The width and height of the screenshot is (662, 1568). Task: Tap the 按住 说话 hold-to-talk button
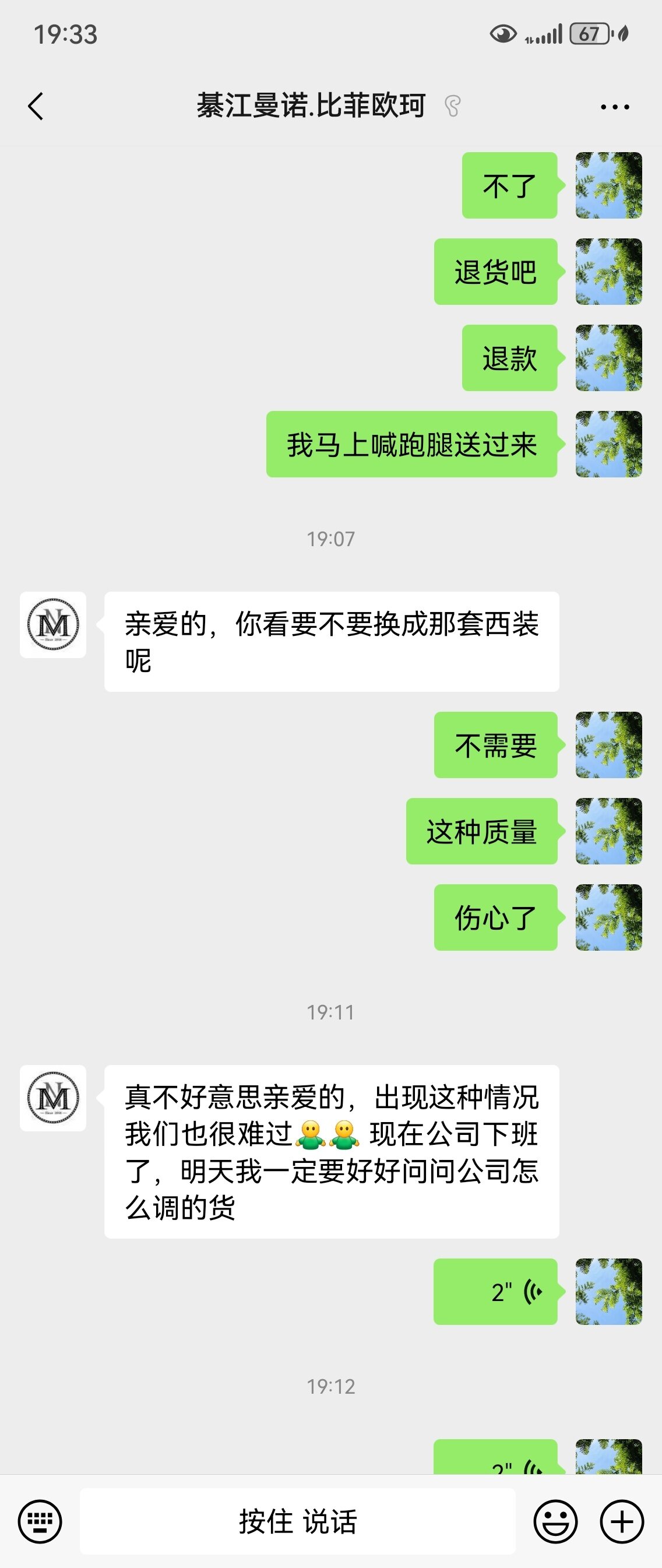[x=298, y=1521]
